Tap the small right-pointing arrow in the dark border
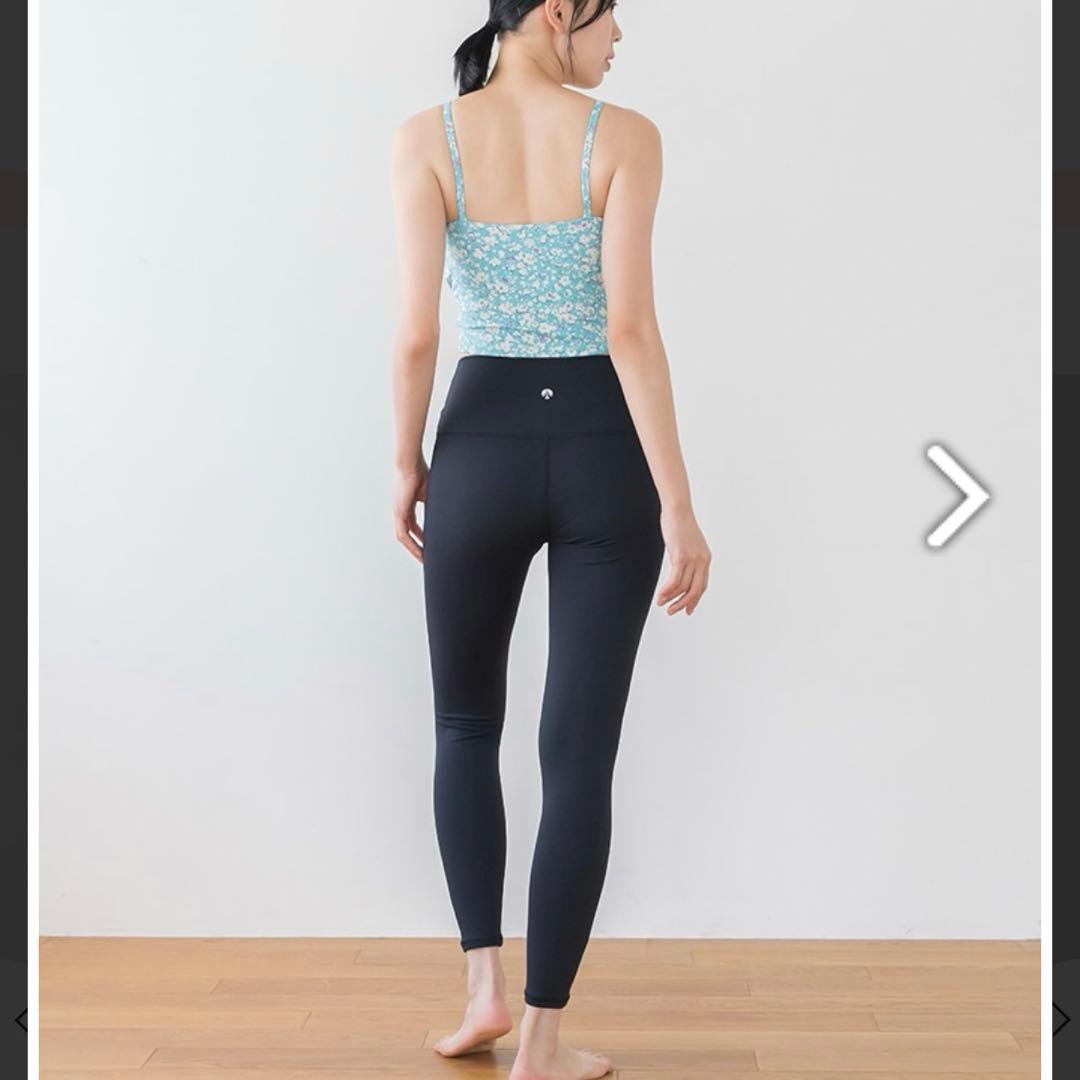Screen dimensions: 1080x1080 [1061, 1020]
